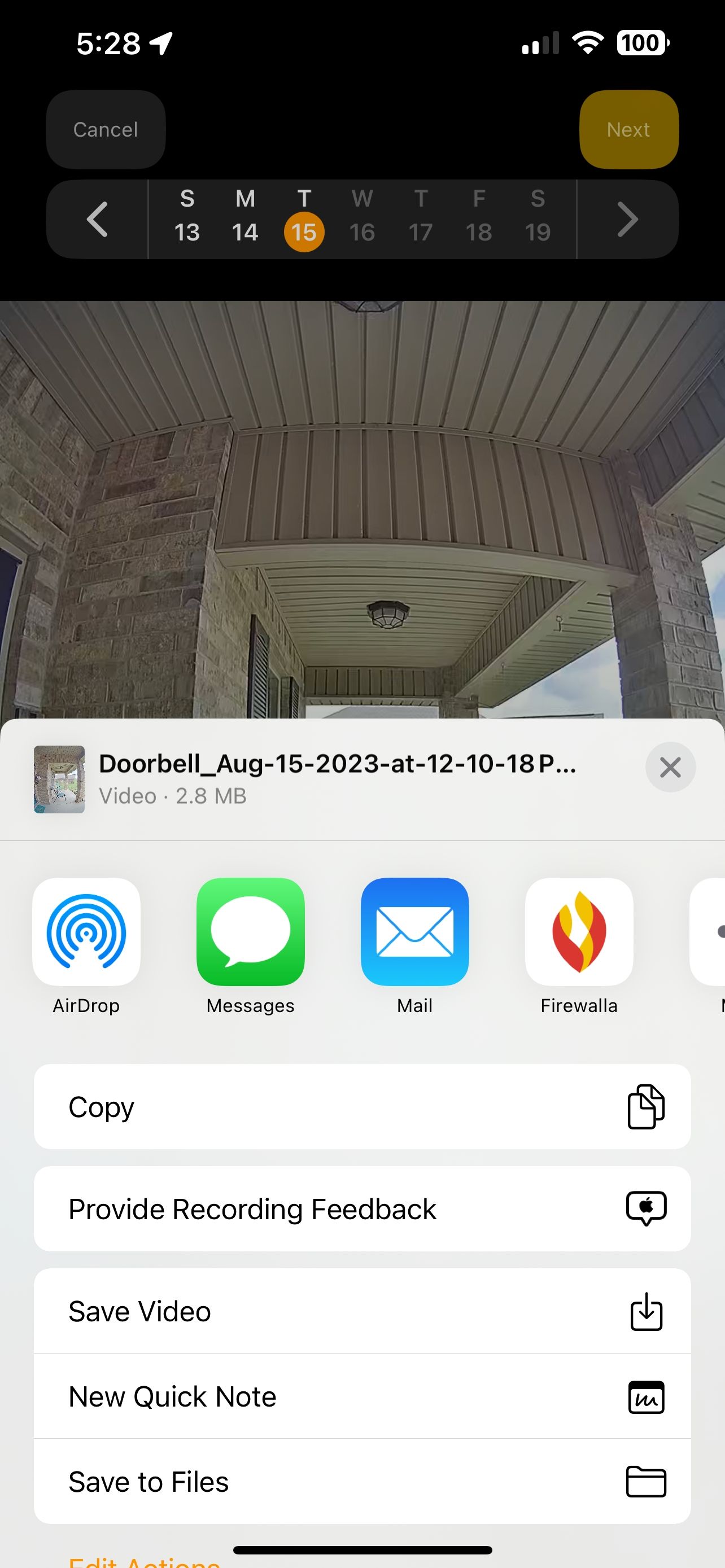Save Video to the photo library
The height and width of the screenshot is (1568, 725).
(x=362, y=1311)
